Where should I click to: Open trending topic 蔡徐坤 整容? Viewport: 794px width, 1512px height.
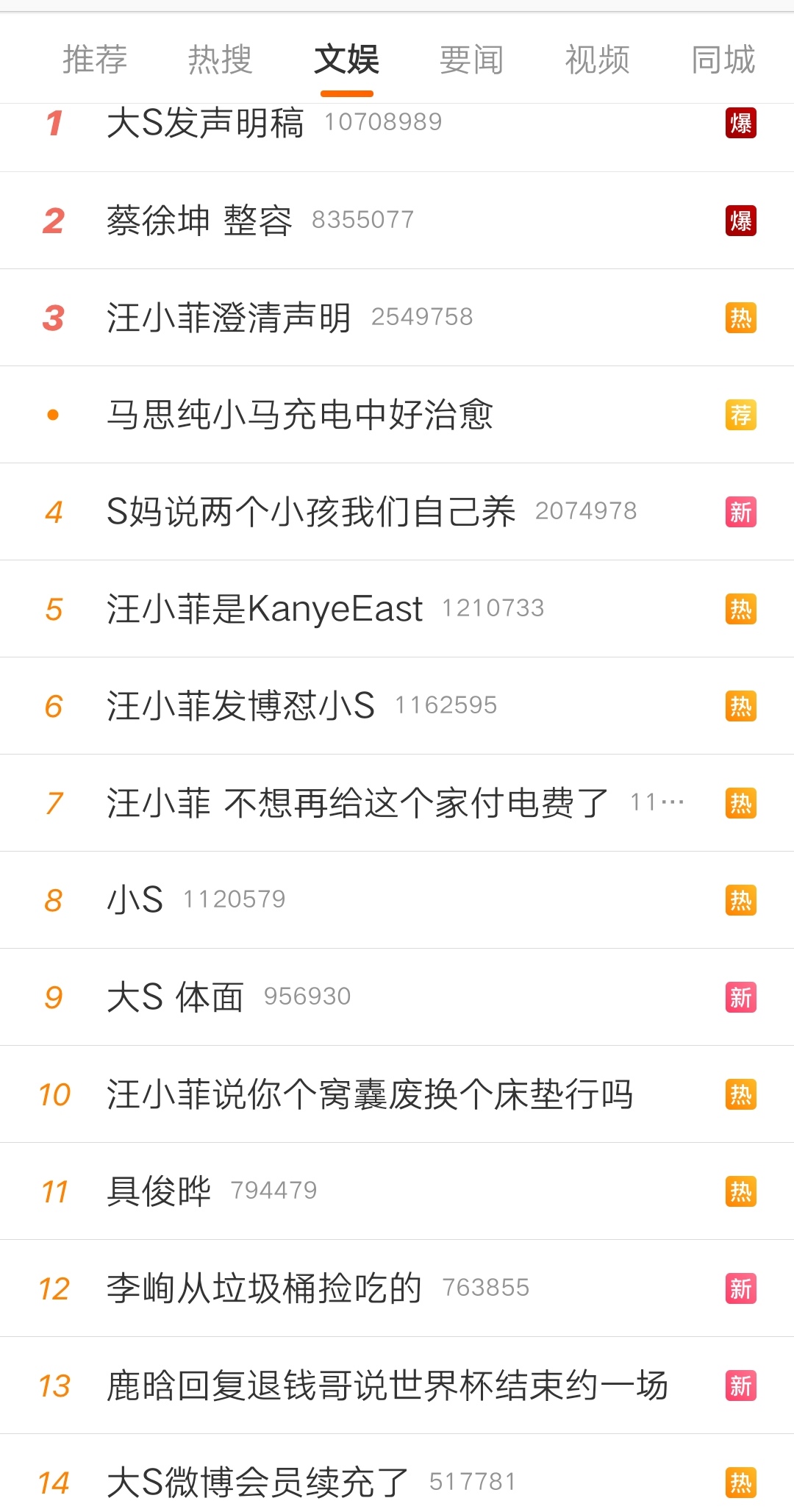(199, 221)
